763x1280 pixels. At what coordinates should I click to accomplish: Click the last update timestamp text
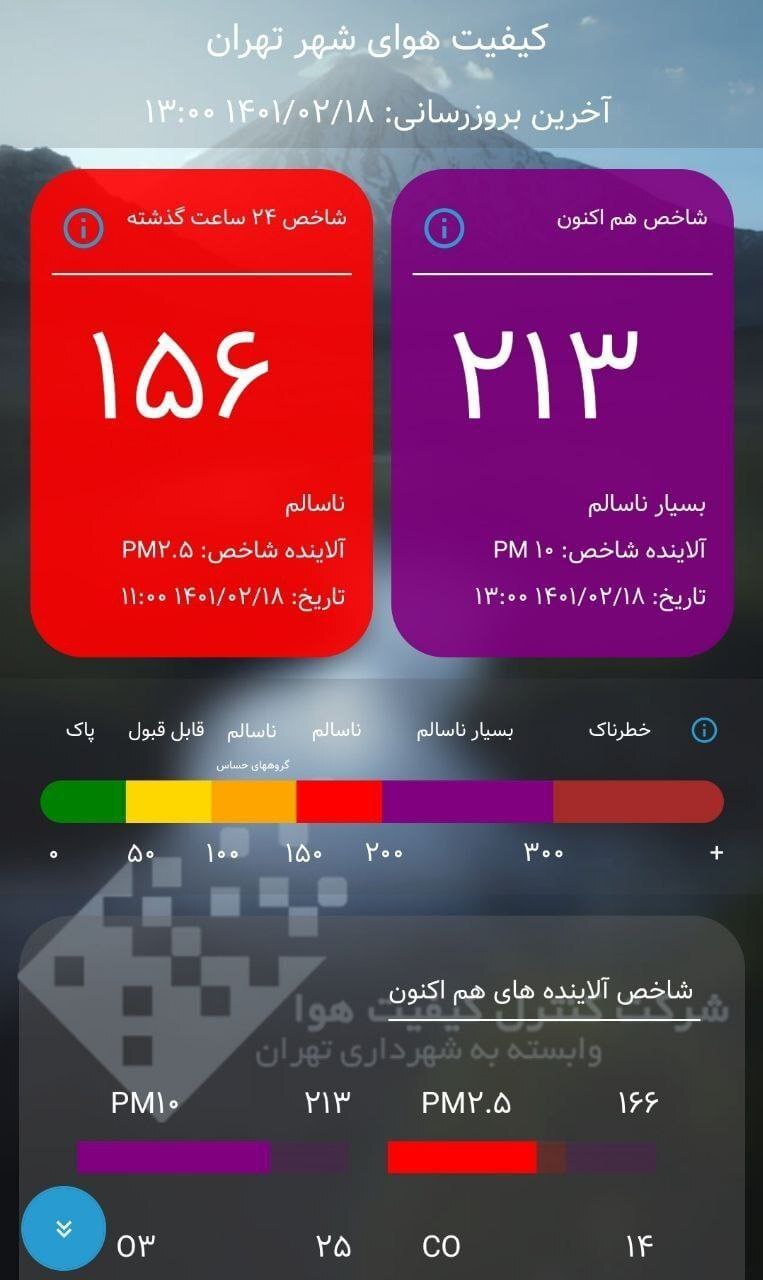[381, 113]
